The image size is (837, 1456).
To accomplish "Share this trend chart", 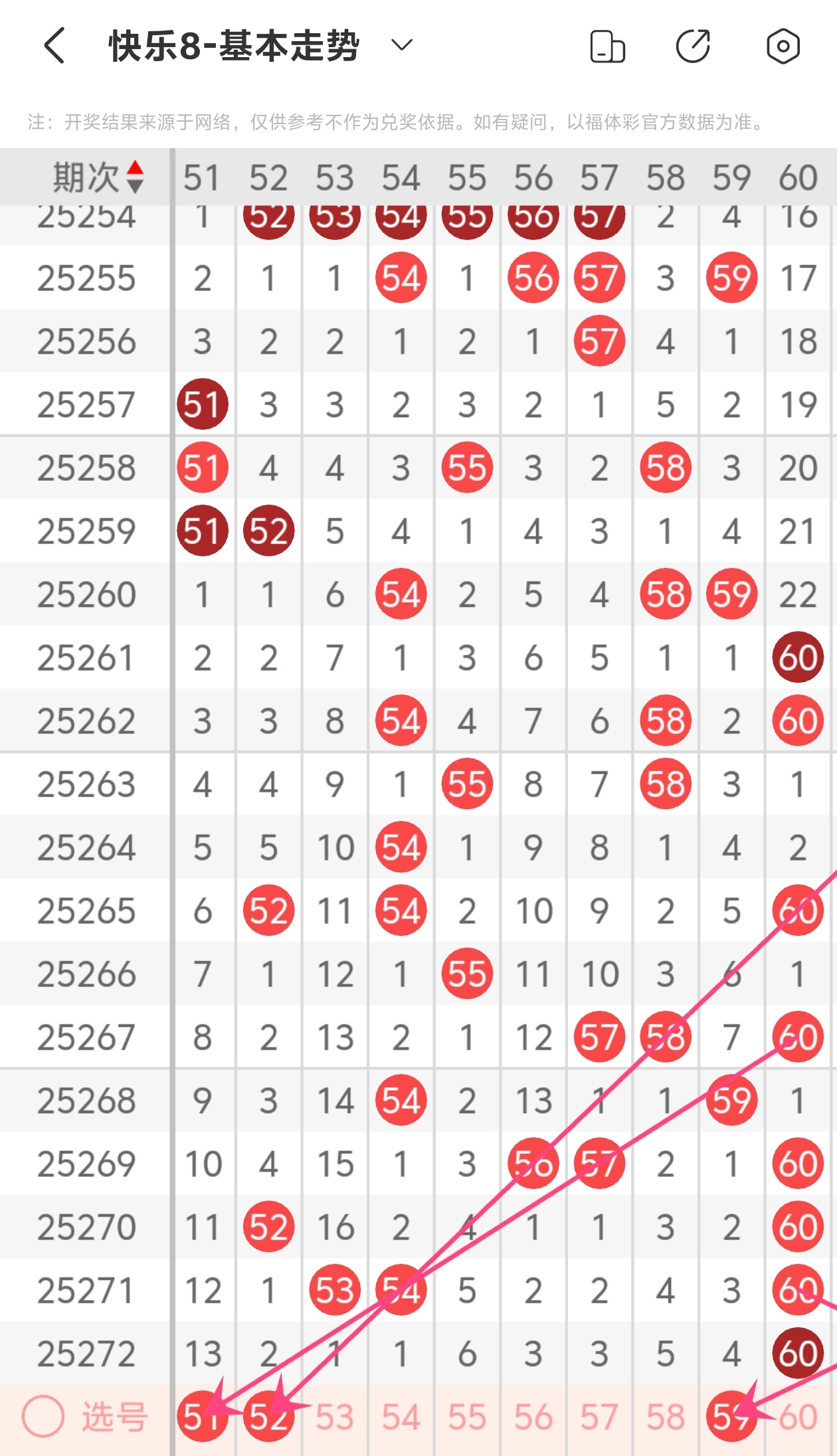I will pyautogui.click(x=693, y=46).
